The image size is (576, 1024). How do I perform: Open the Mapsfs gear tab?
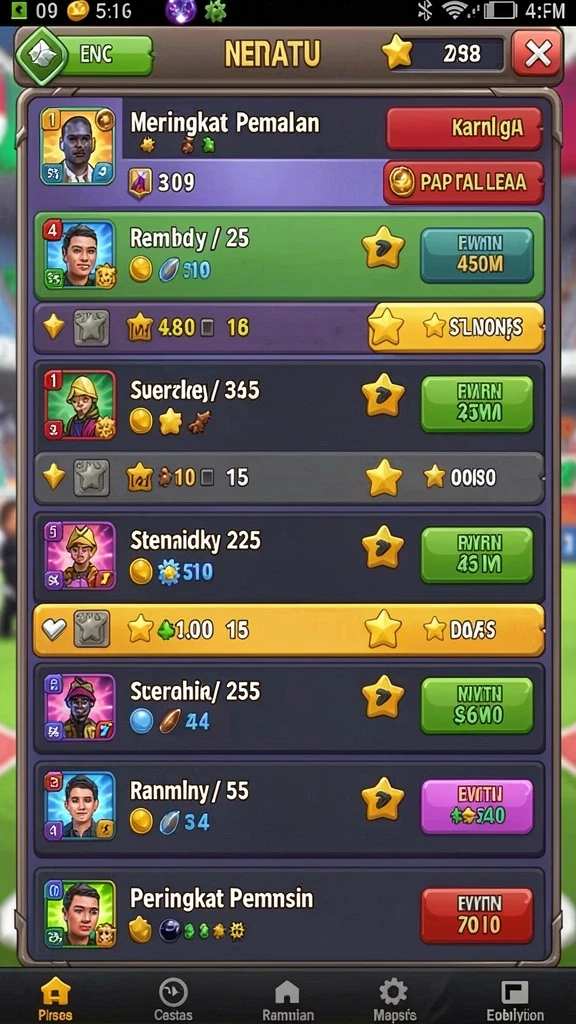tap(394, 998)
